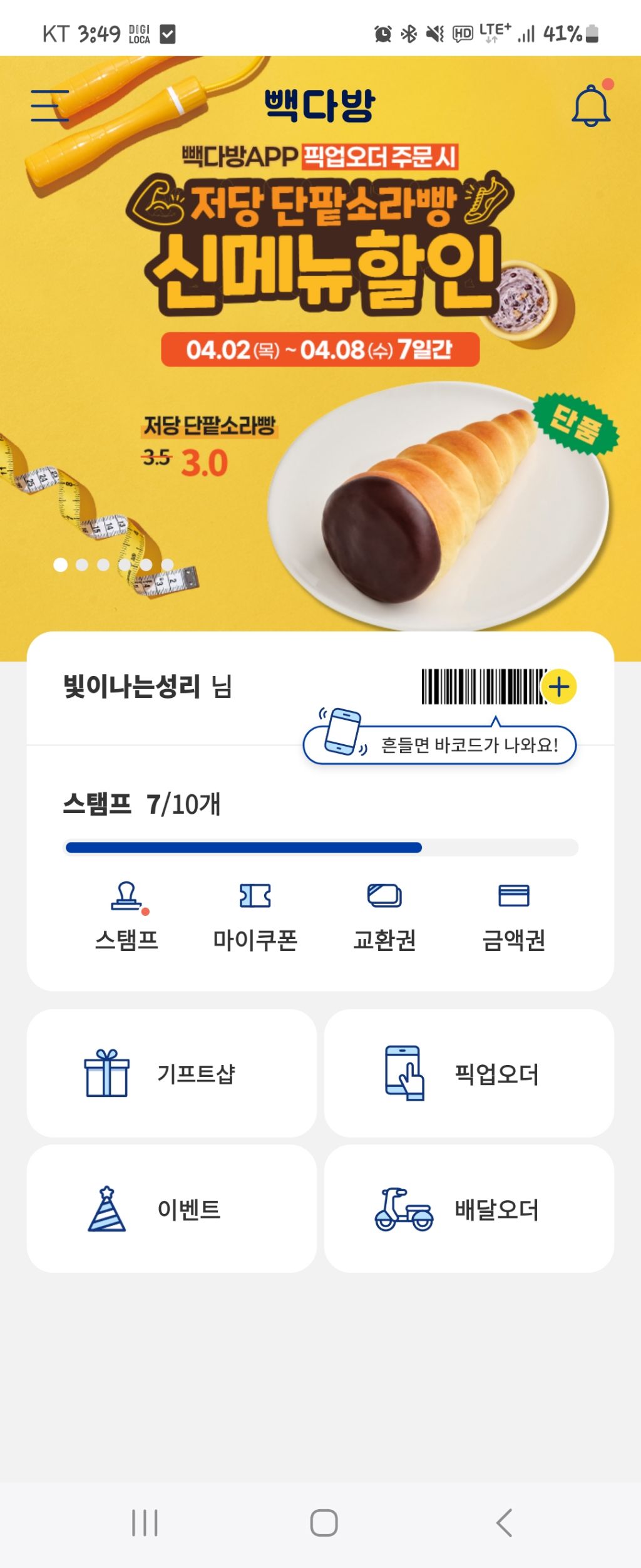This screenshot has height=1568, width=641.
Task: Open the 이벤트 events page
Action: [172, 1208]
